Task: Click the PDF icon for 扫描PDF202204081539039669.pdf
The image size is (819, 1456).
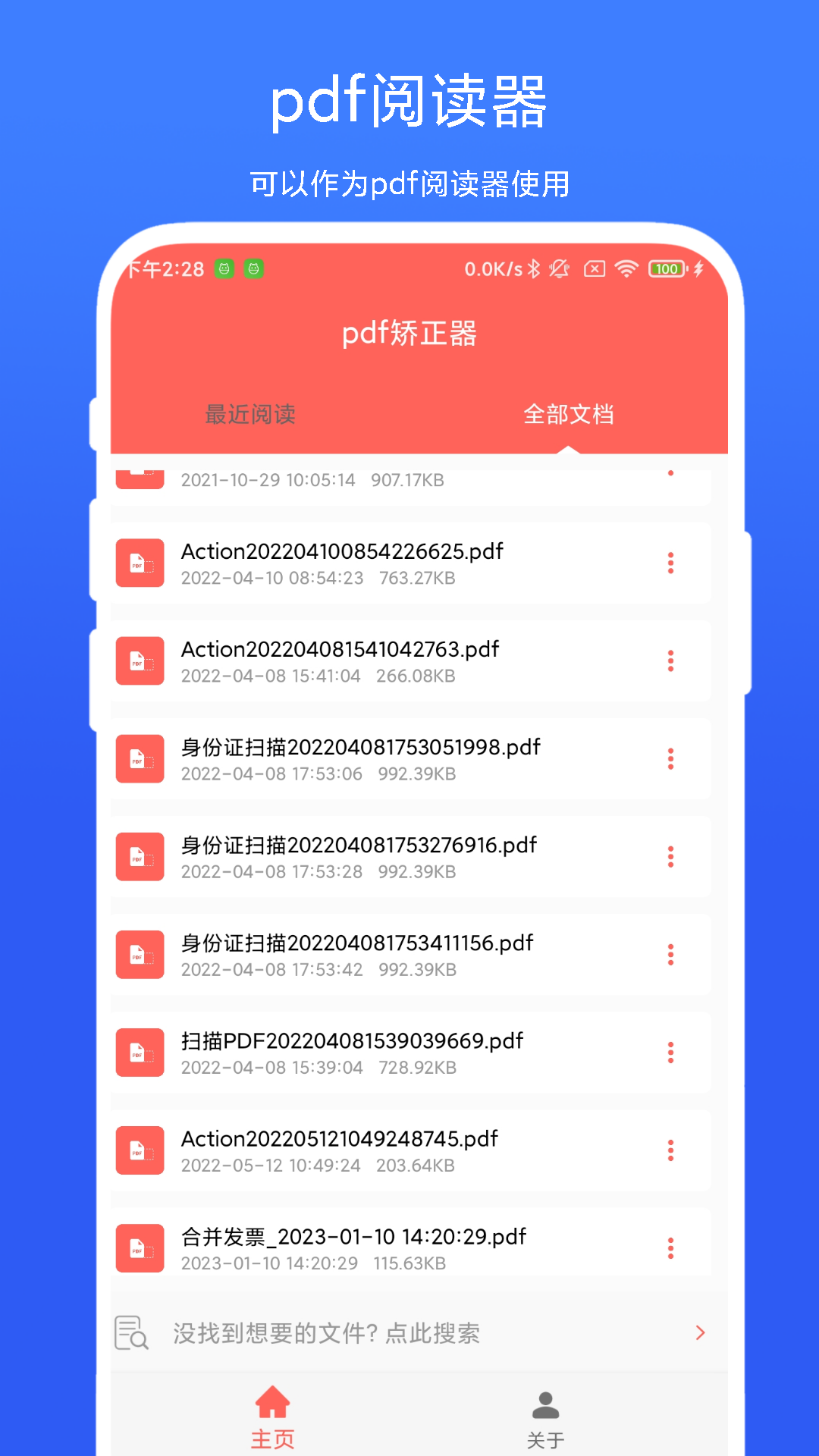Action: coord(140,1053)
